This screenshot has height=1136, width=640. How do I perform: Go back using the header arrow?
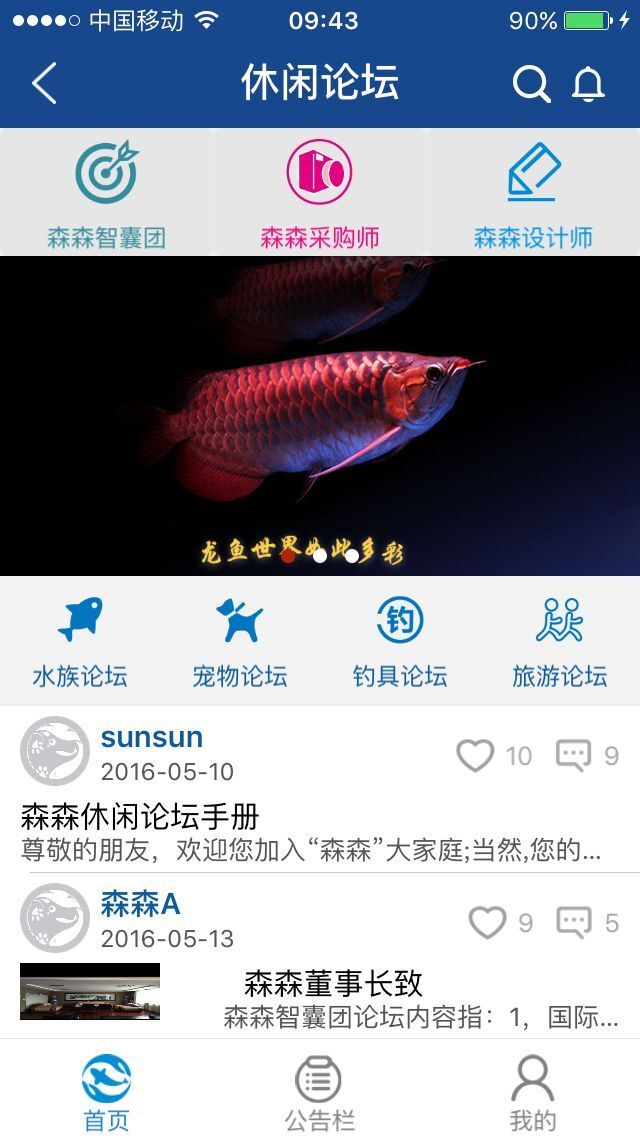click(44, 84)
